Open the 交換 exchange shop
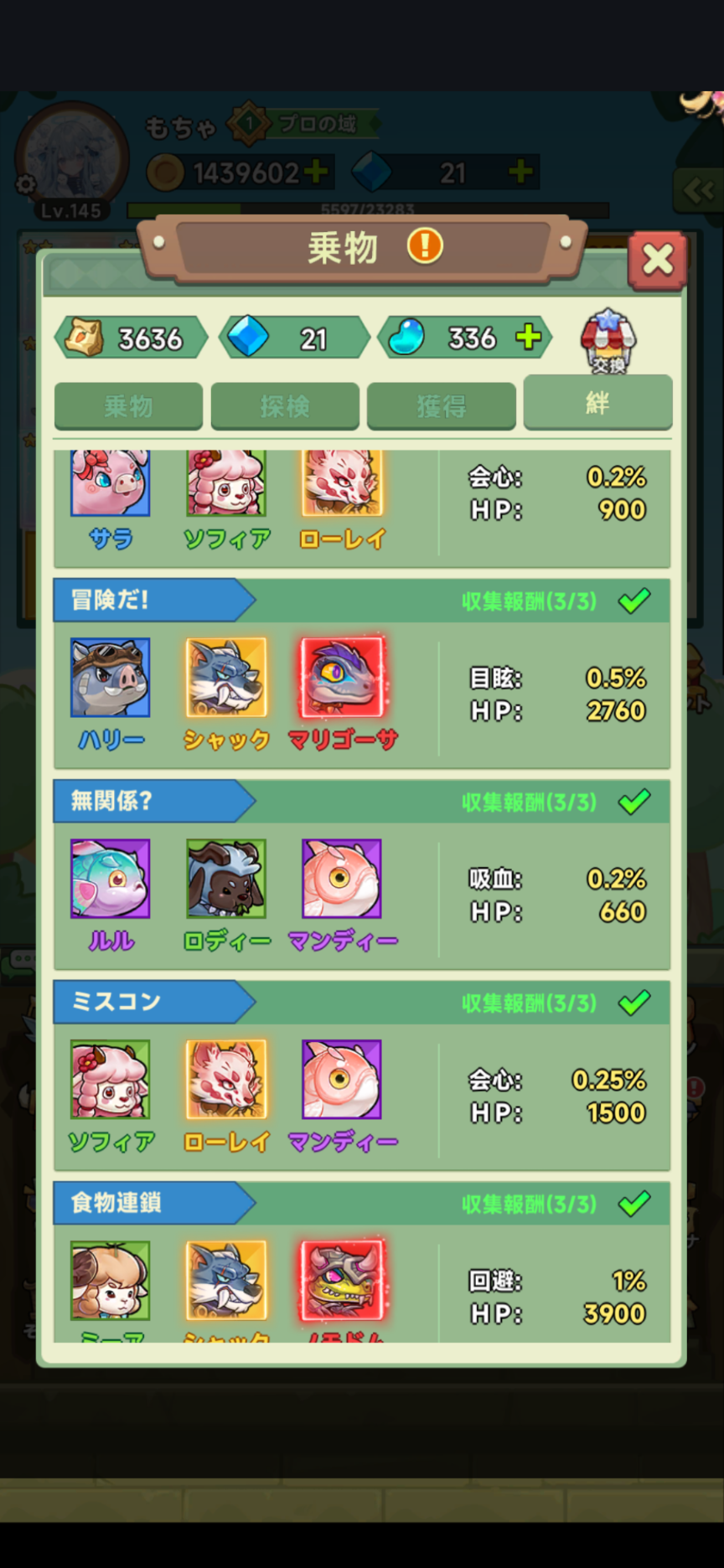Image resolution: width=724 pixels, height=1568 pixels. click(x=608, y=341)
